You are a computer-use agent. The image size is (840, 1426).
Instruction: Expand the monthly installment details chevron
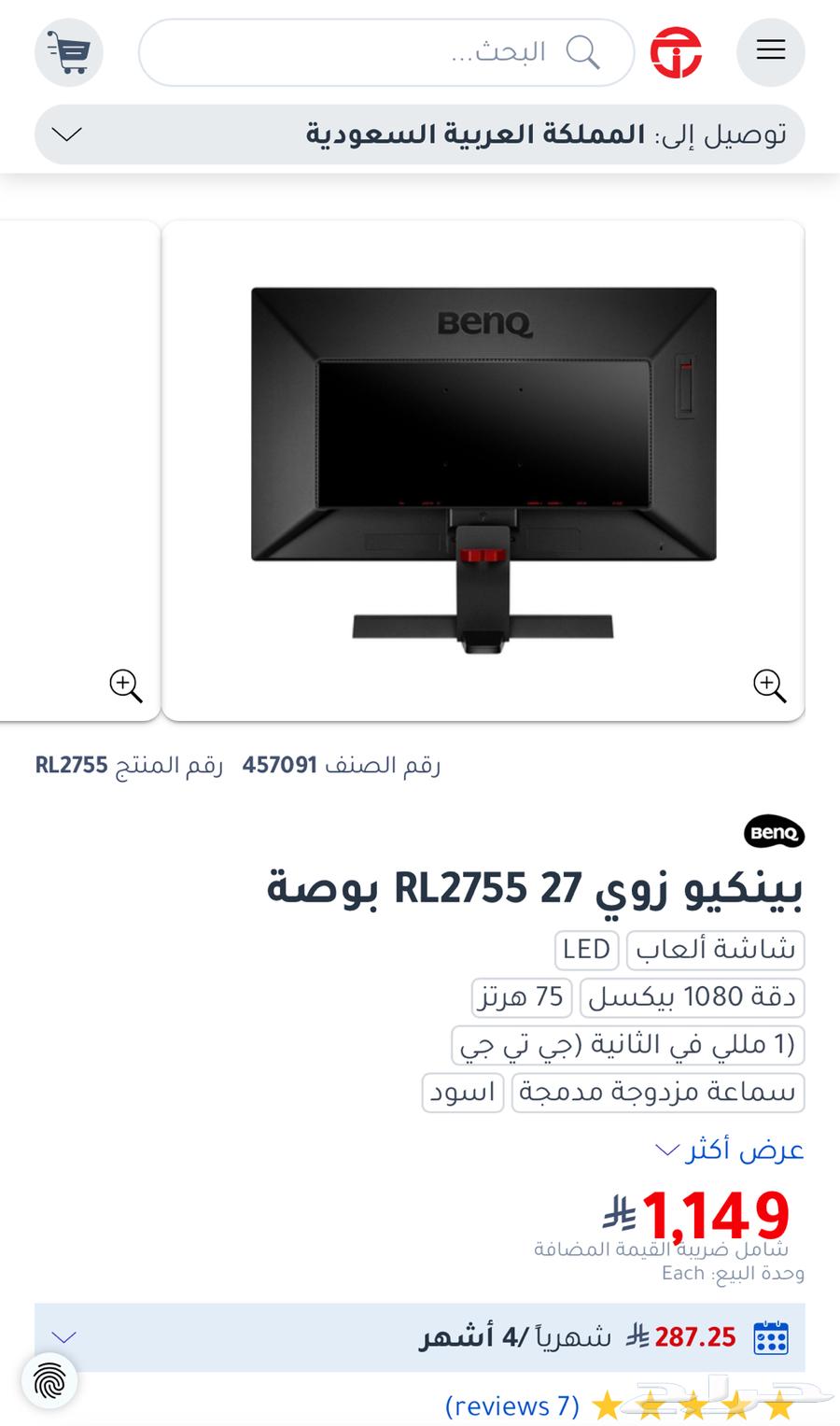64,1337
